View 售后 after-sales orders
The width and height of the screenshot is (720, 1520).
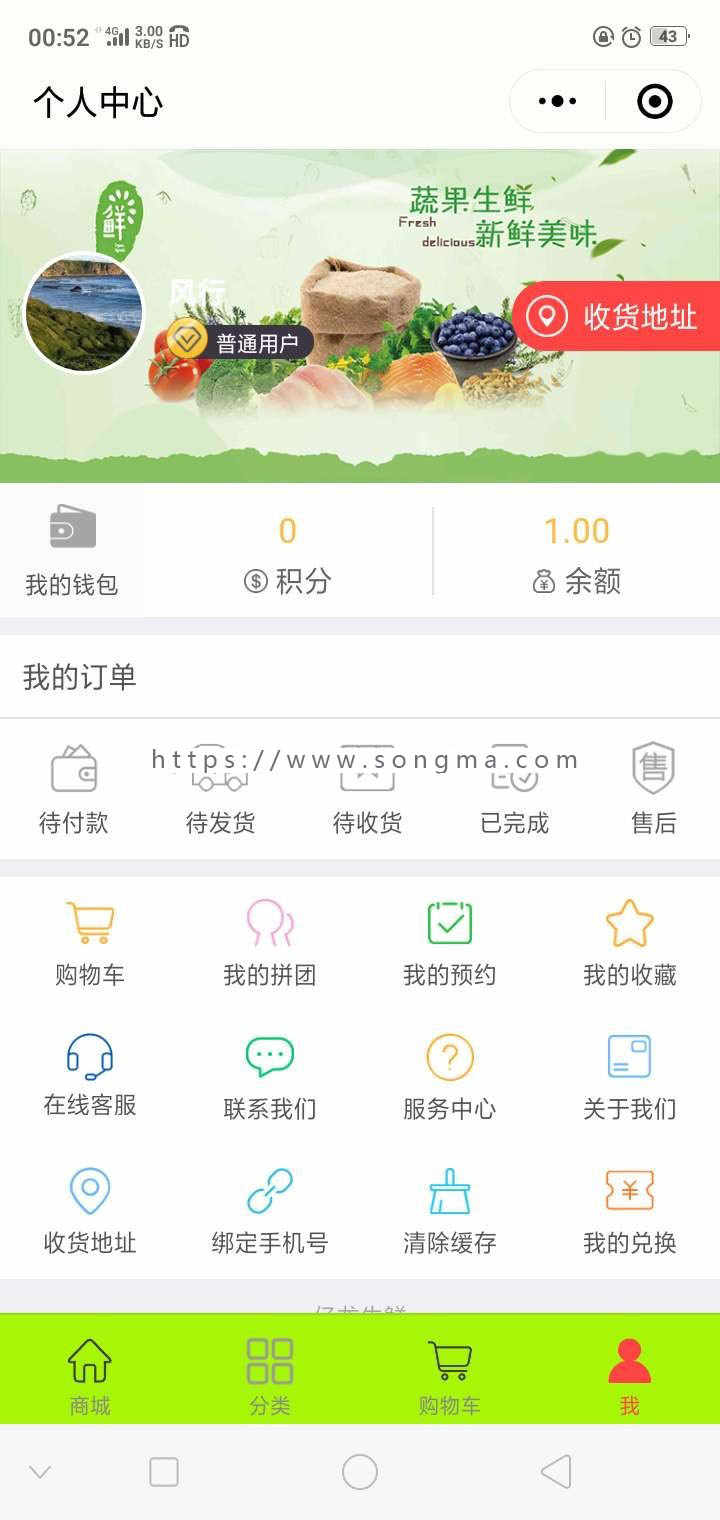point(653,790)
